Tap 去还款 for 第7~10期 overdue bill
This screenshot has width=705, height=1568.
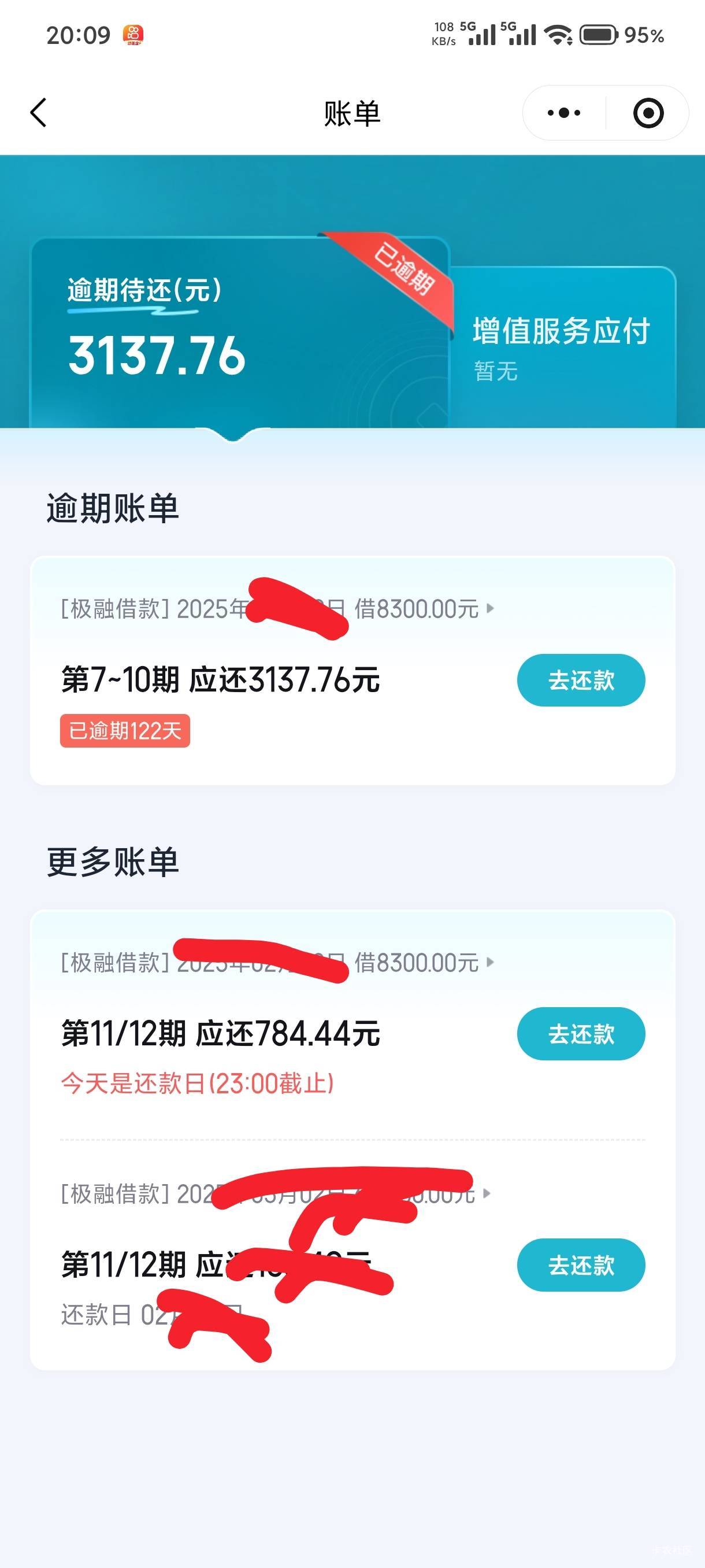coord(581,680)
